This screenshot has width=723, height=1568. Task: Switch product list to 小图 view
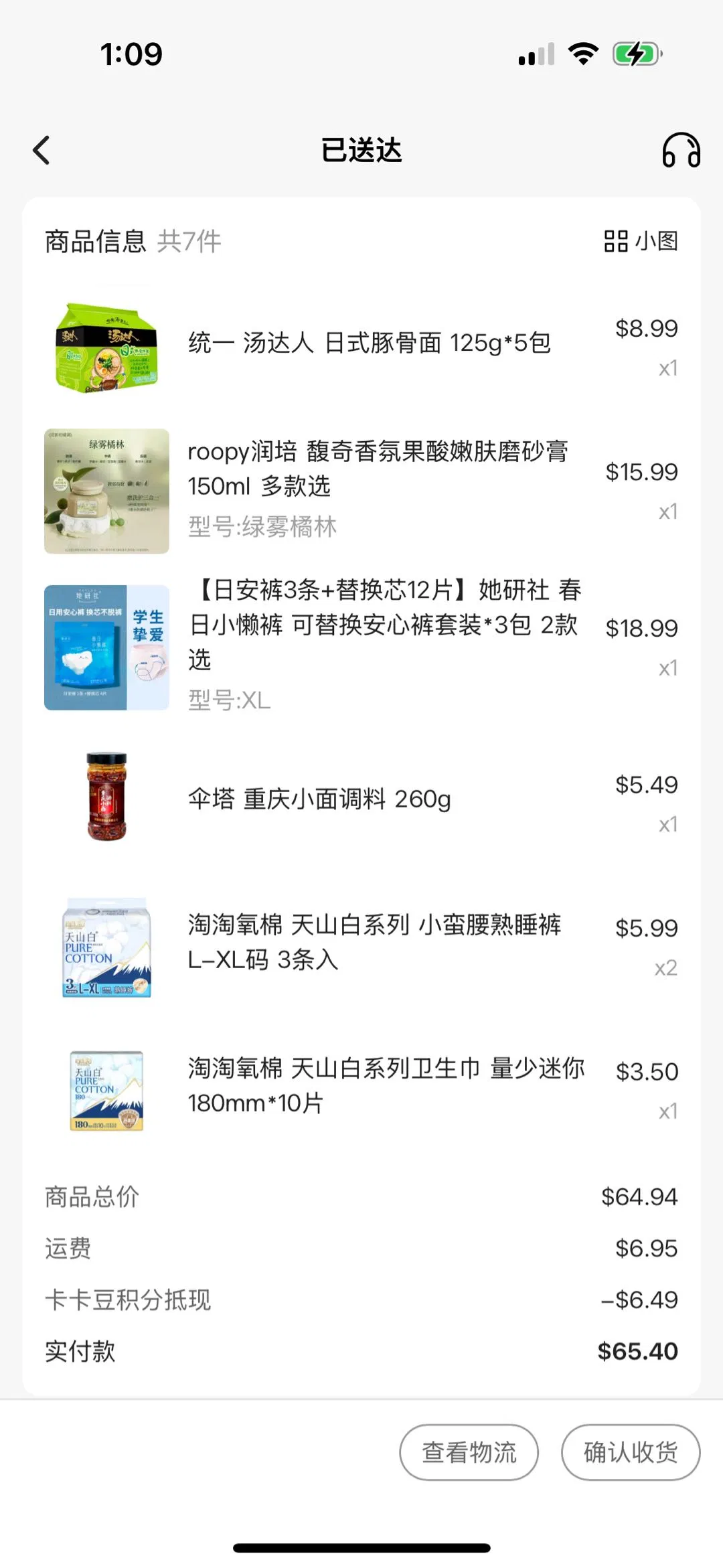pyautogui.click(x=641, y=241)
